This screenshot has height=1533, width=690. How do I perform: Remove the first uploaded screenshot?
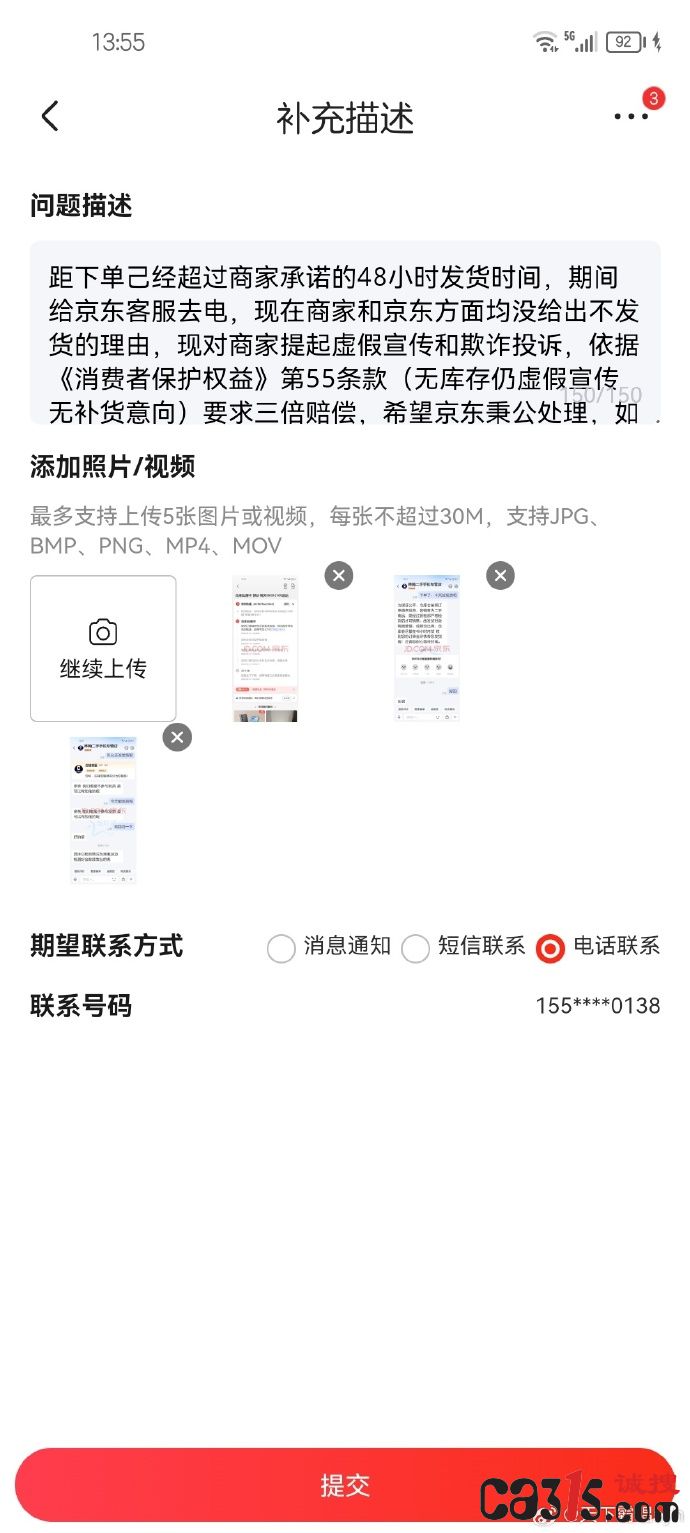click(339, 576)
